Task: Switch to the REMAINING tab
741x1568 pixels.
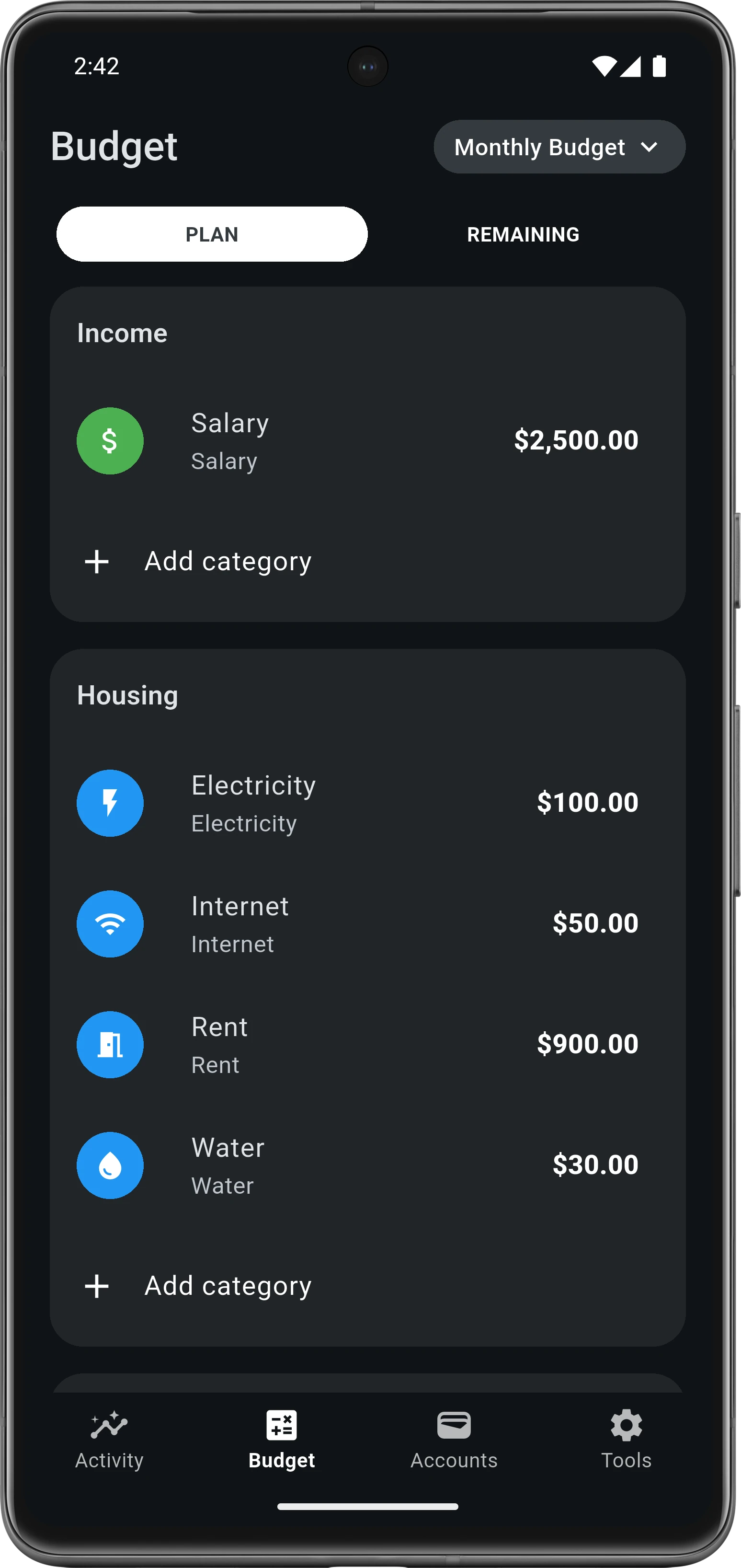Action: [x=523, y=234]
